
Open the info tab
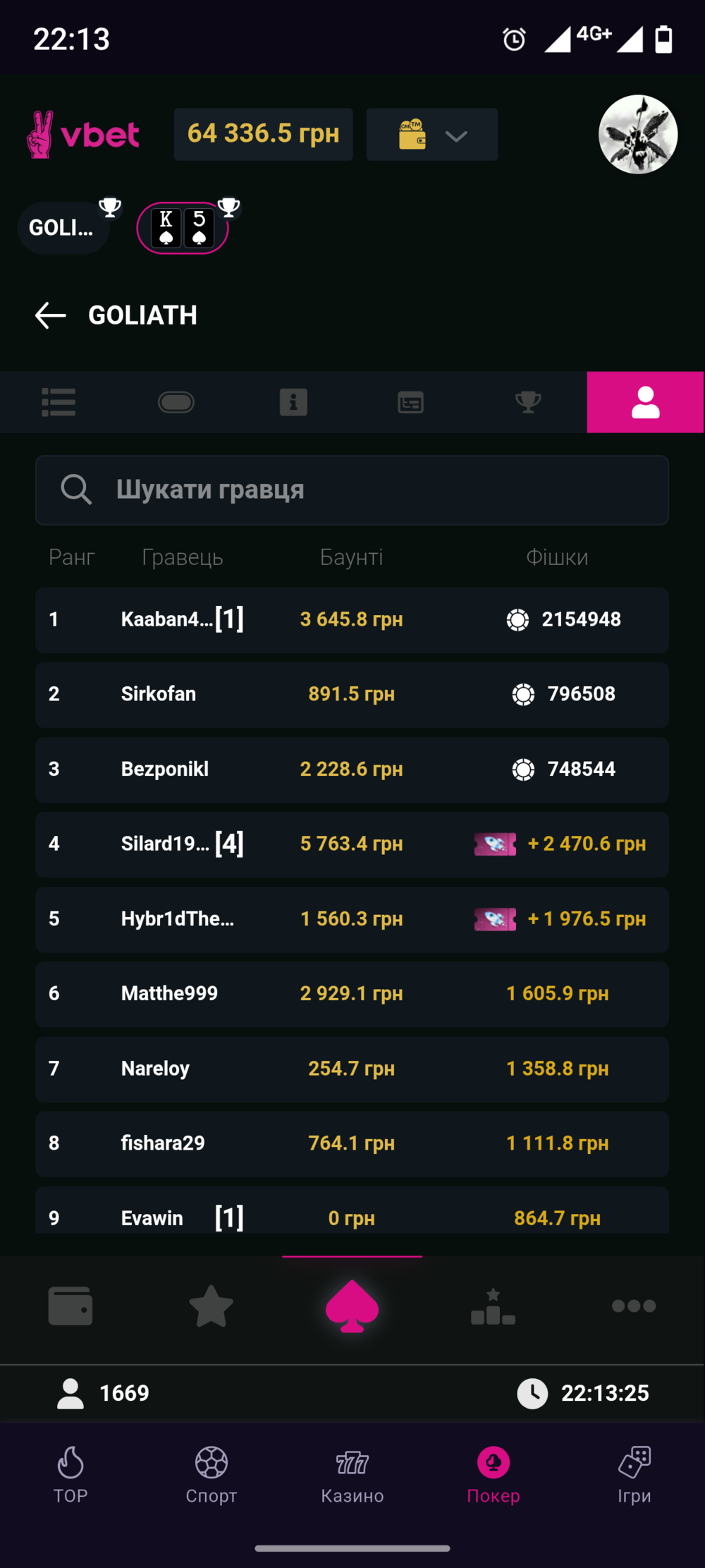click(x=293, y=402)
